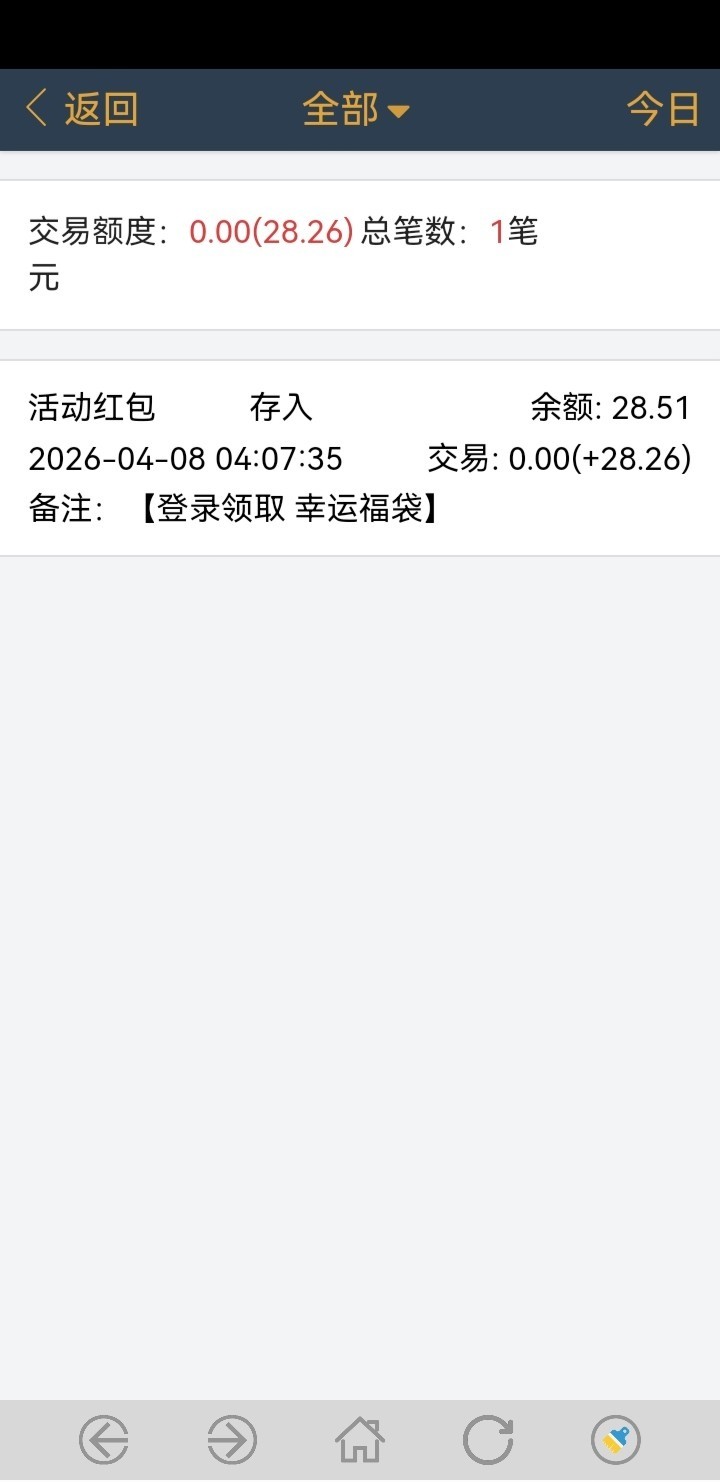
Task: Refresh the page
Action: [488, 1441]
